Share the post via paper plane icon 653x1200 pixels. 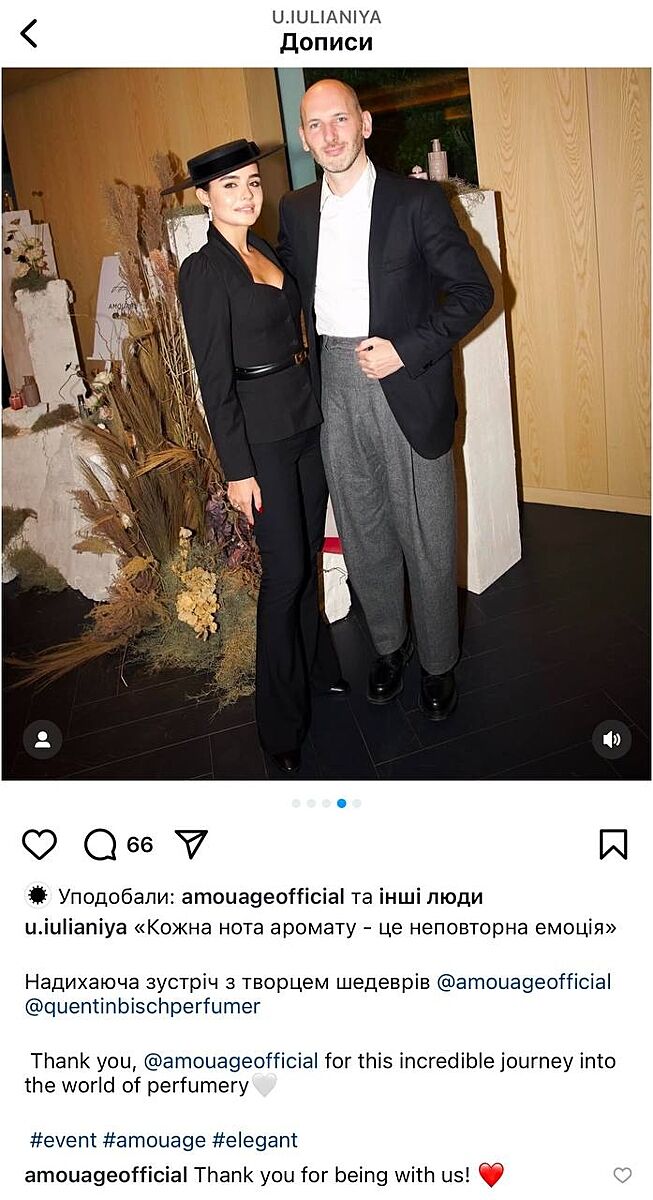(x=191, y=844)
